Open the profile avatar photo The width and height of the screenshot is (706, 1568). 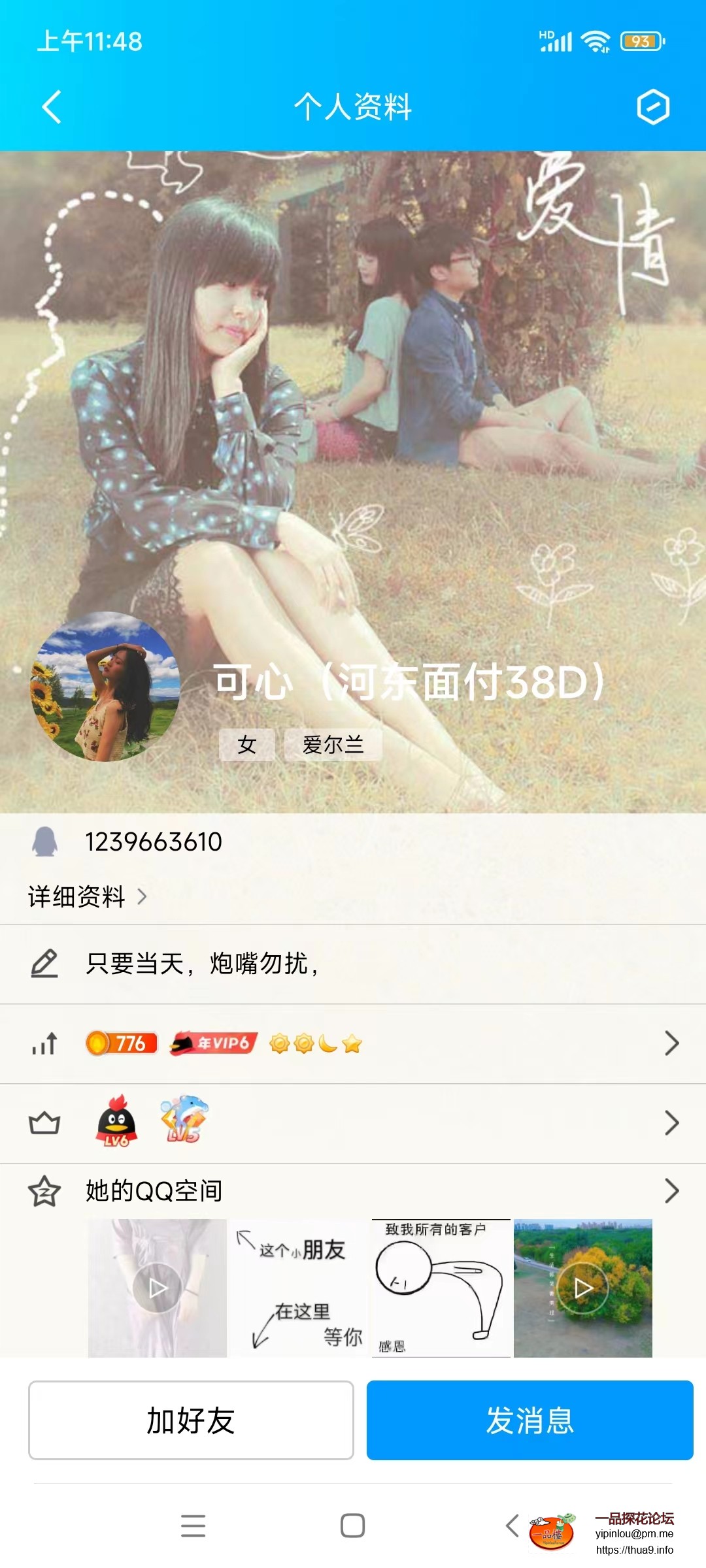[106, 687]
